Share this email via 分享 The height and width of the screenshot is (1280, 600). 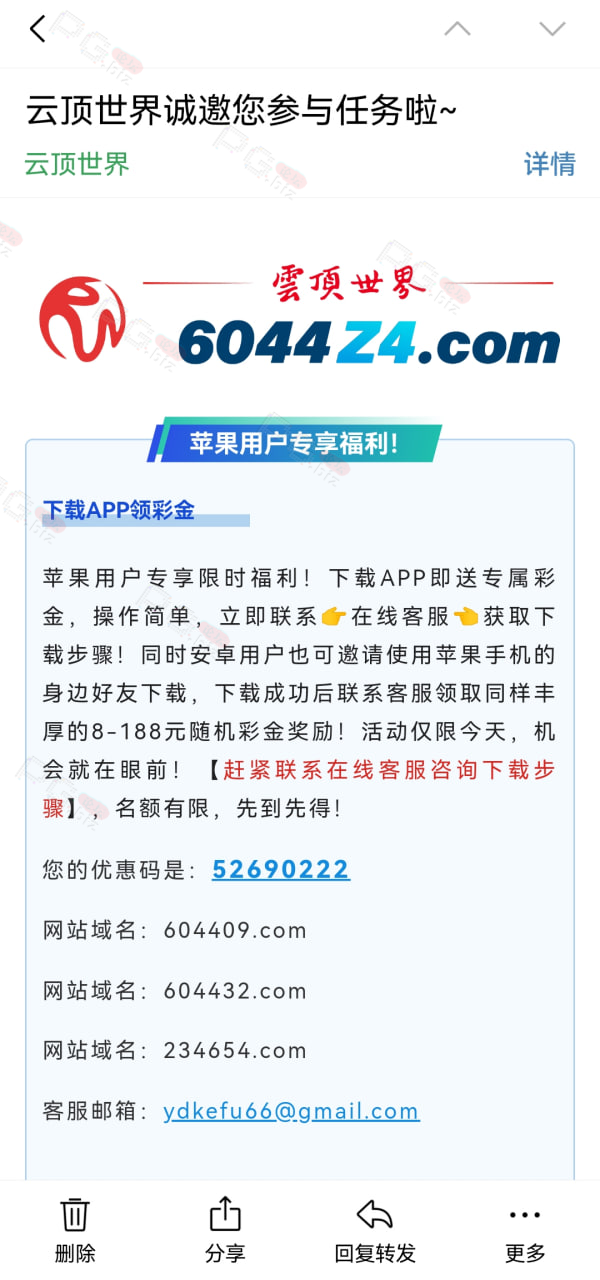point(225,1230)
